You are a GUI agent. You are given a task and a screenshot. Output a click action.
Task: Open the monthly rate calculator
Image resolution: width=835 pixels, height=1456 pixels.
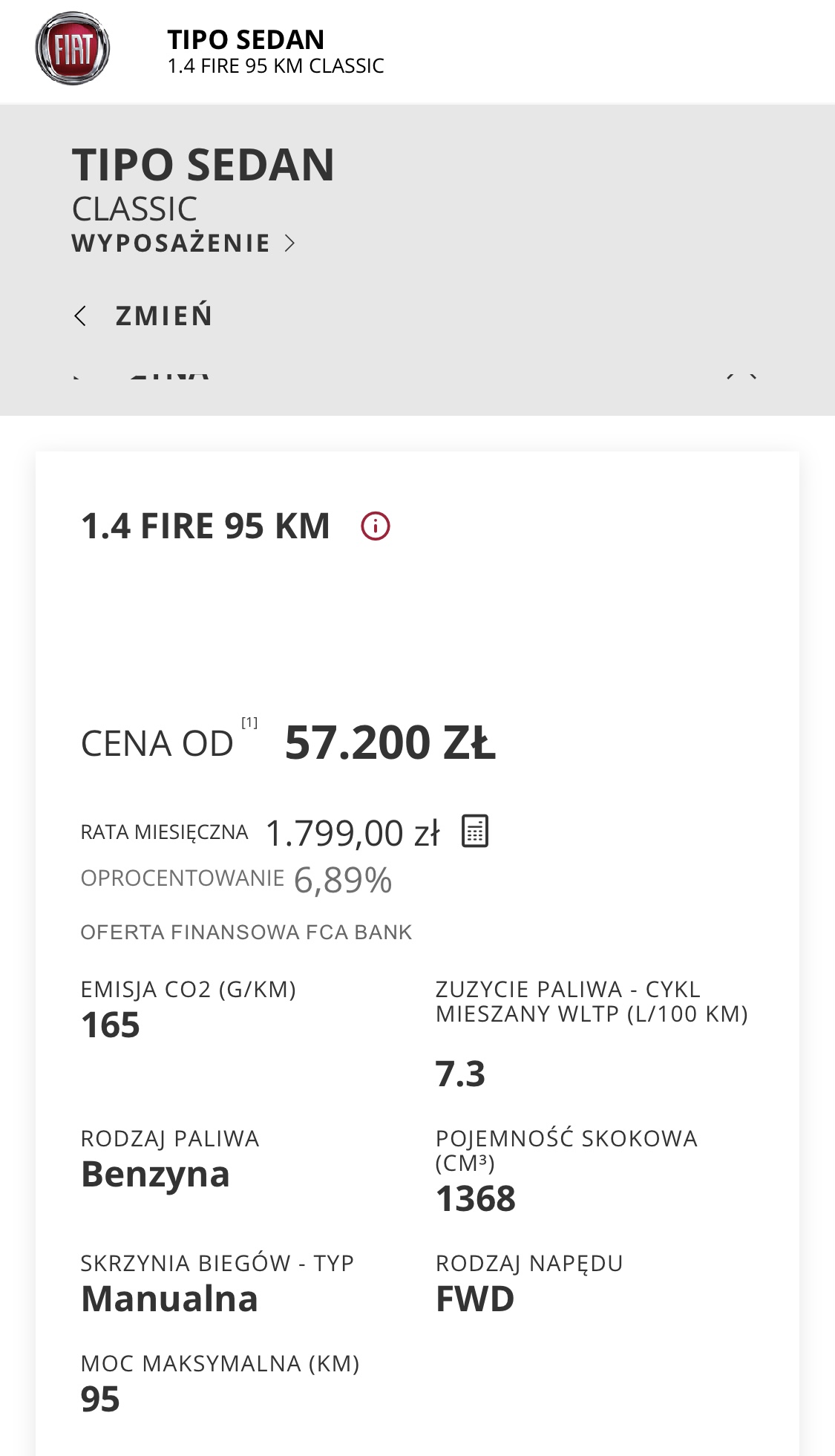pos(475,831)
